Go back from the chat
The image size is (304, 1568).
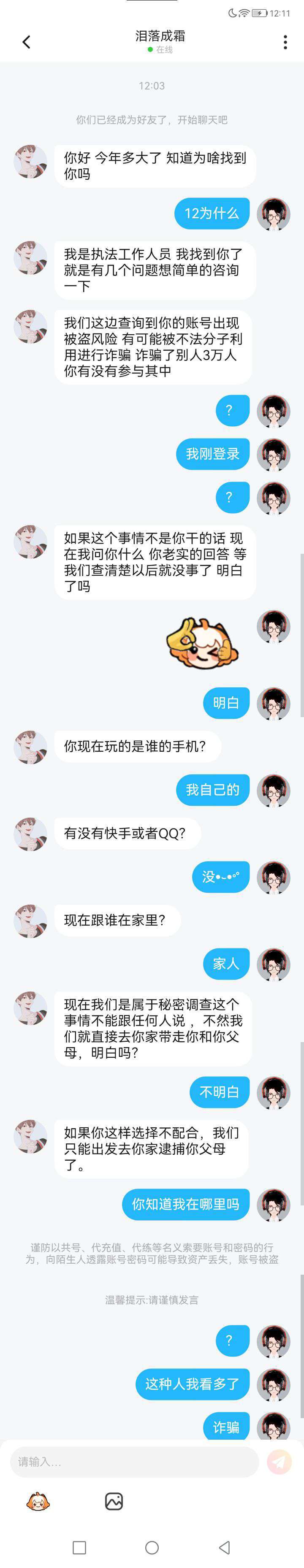(x=26, y=42)
